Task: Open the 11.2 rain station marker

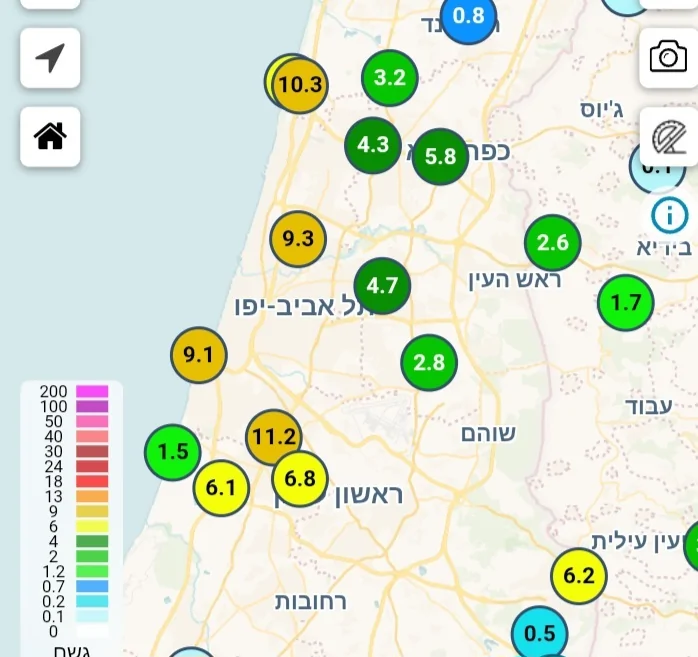Action: point(272,434)
